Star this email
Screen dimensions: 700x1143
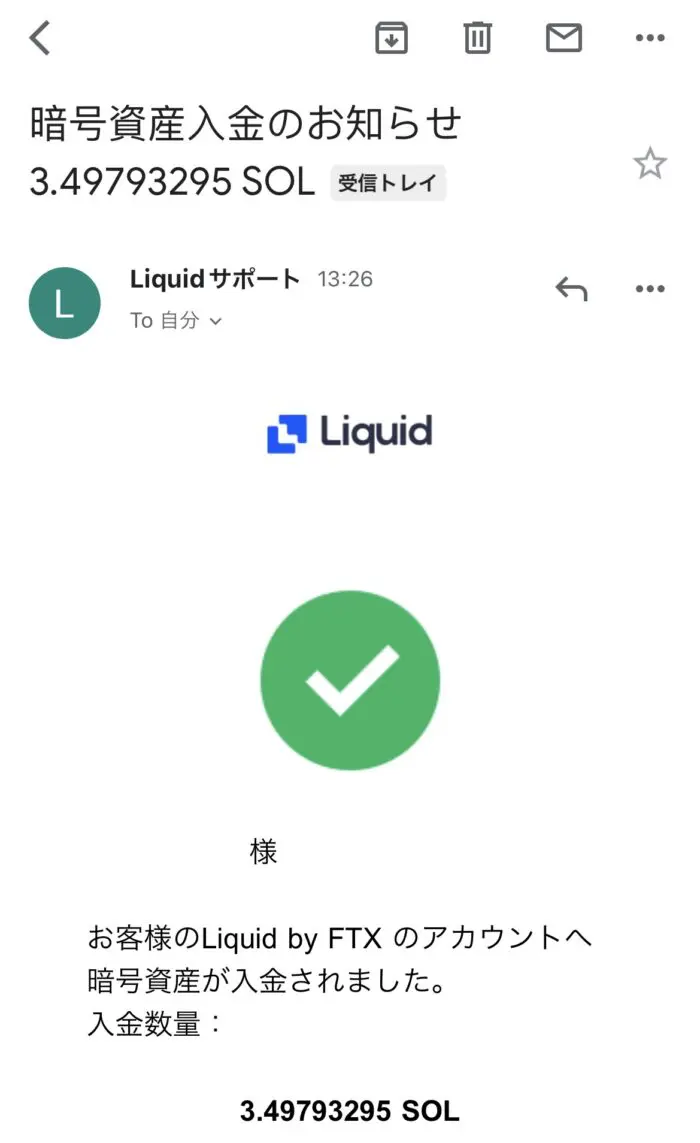pyautogui.click(x=650, y=163)
